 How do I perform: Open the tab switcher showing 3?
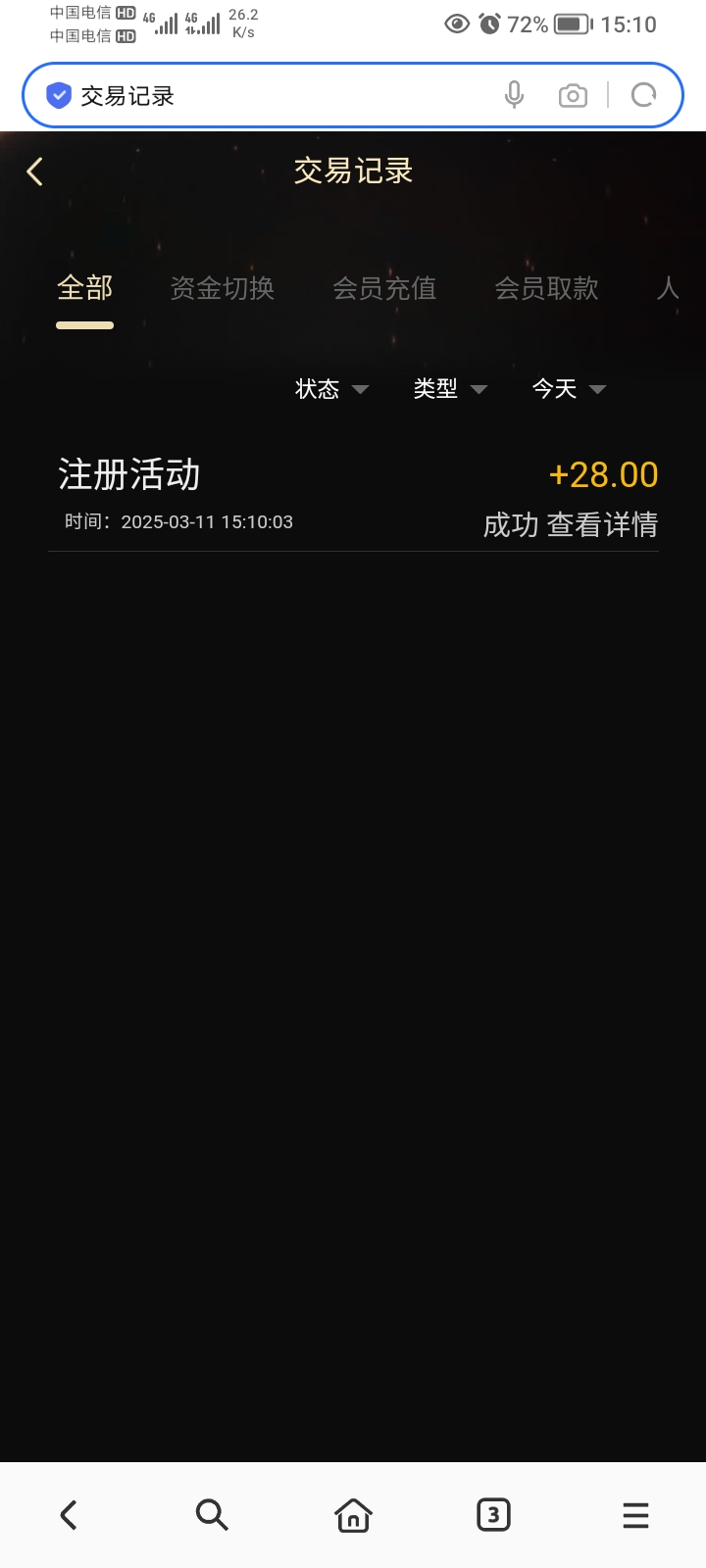pos(493,1515)
